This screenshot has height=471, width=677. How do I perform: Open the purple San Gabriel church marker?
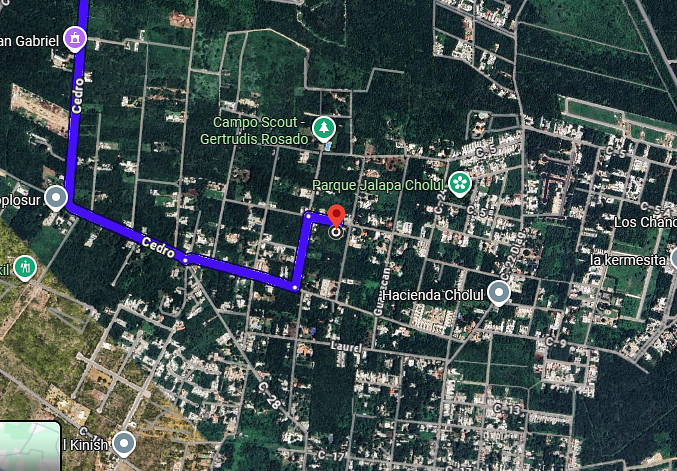tap(75, 39)
